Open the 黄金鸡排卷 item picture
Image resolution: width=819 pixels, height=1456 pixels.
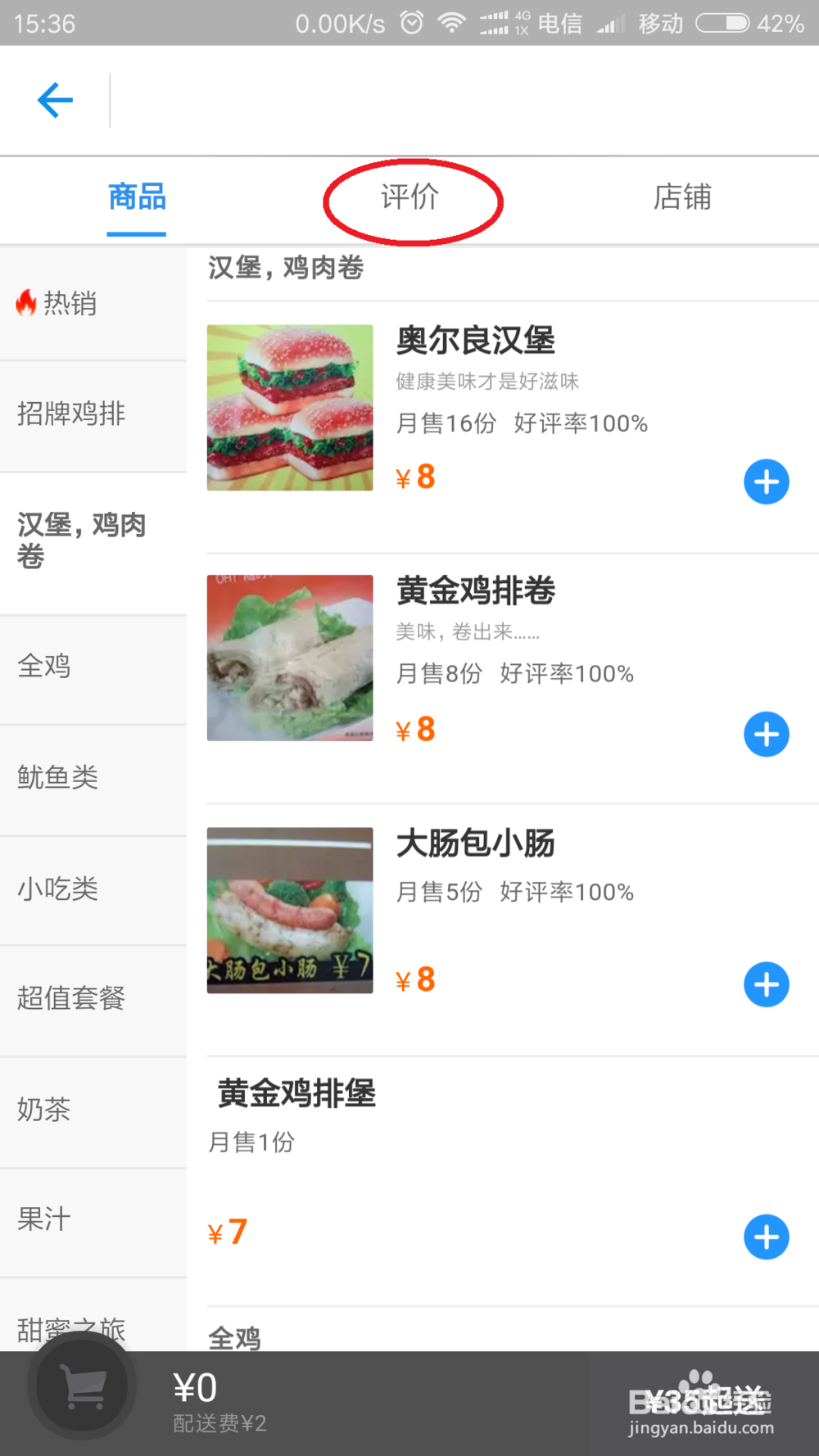click(290, 658)
